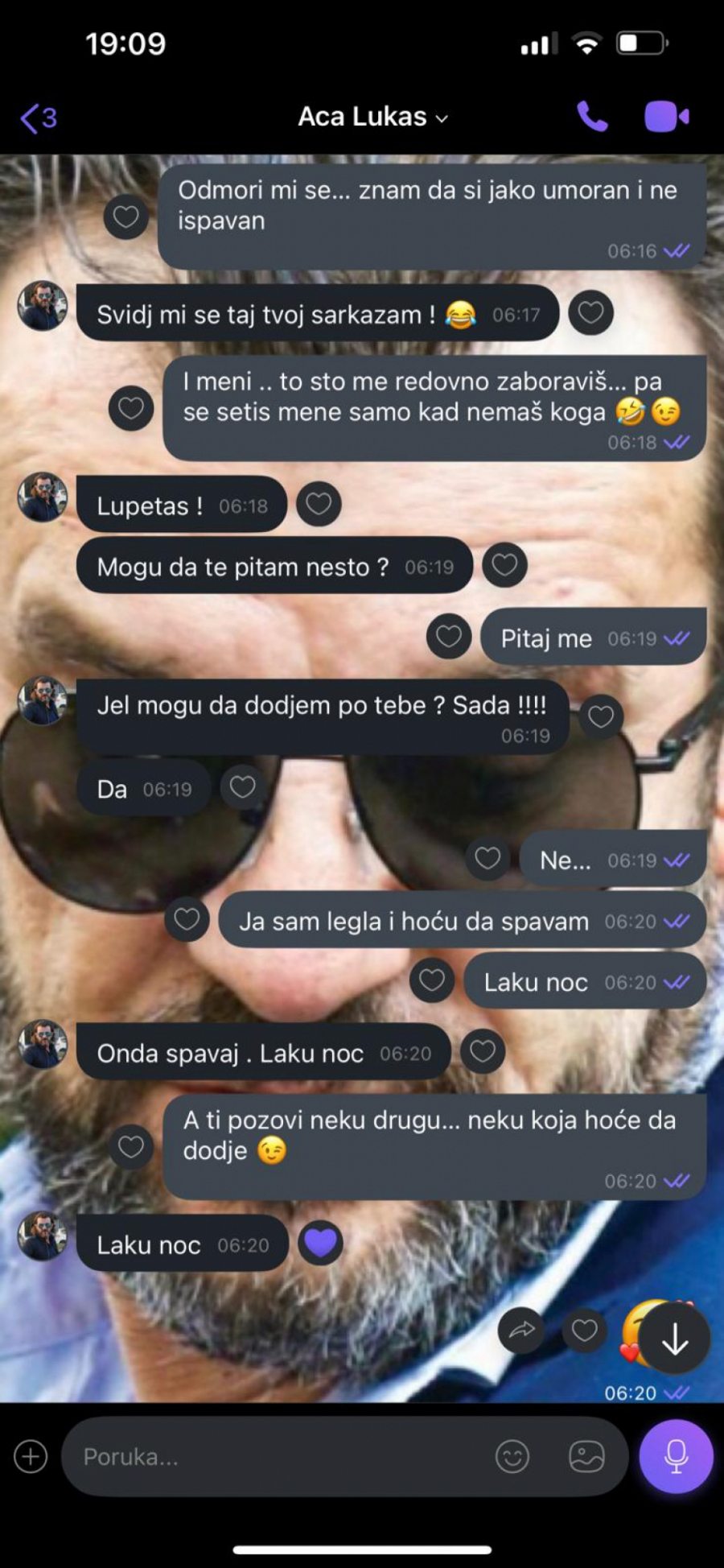Image resolution: width=724 pixels, height=1568 pixels.
Task: Open the emoji and sticker picker
Action: (x=512, y=1456)
